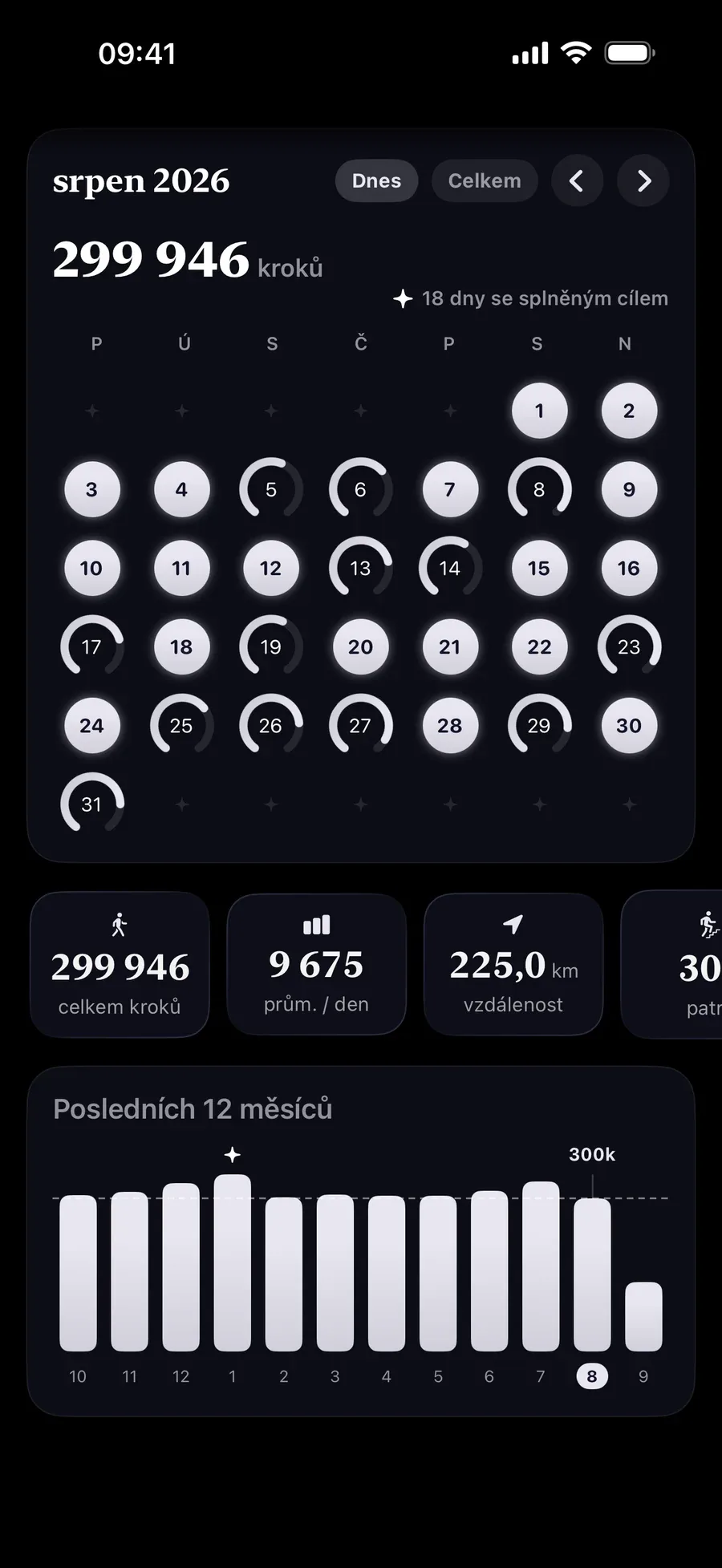
Task: Tap the Dnes button
Action: pyautogui.click(x=376, y=181)
